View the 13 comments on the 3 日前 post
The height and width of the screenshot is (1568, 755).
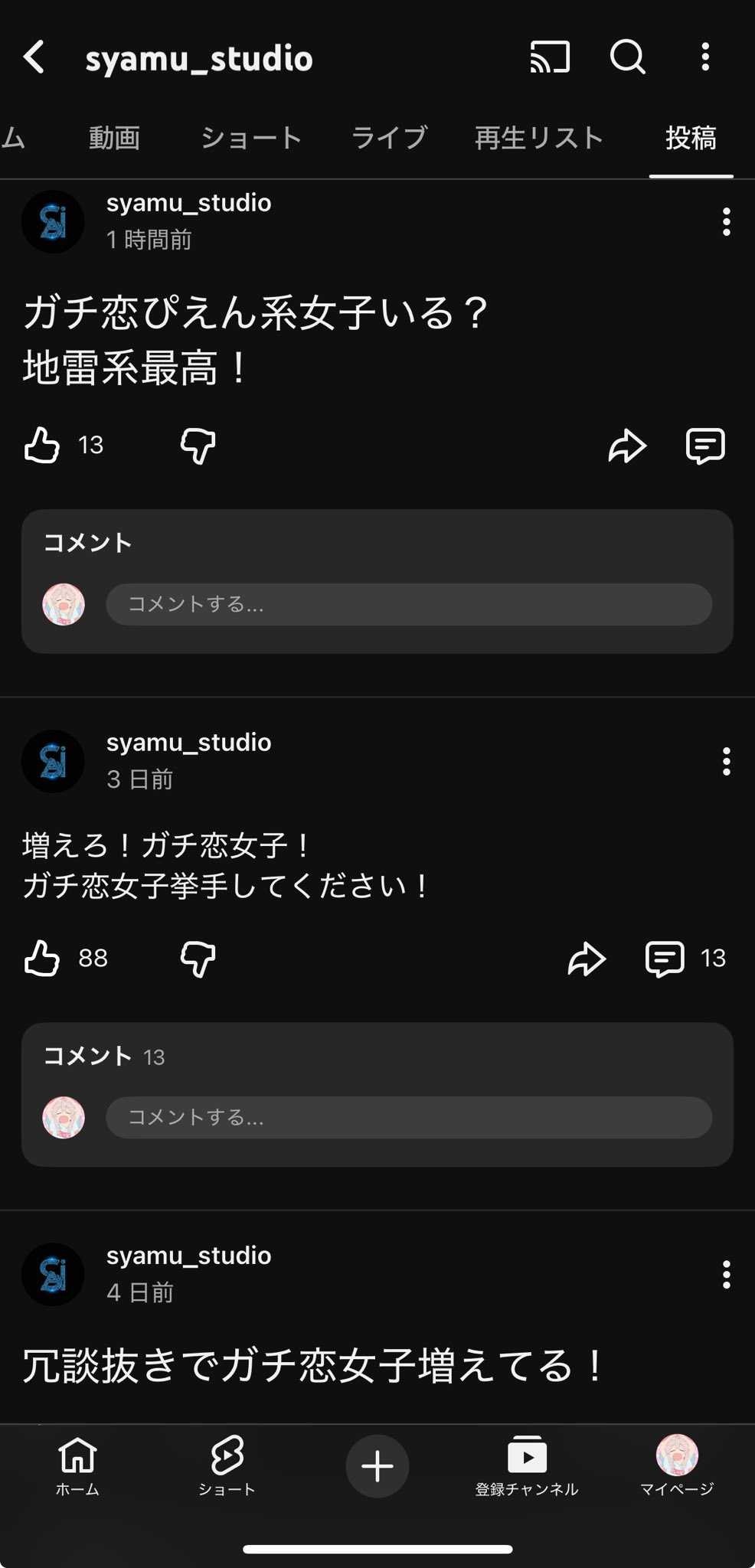click(684, 959)
